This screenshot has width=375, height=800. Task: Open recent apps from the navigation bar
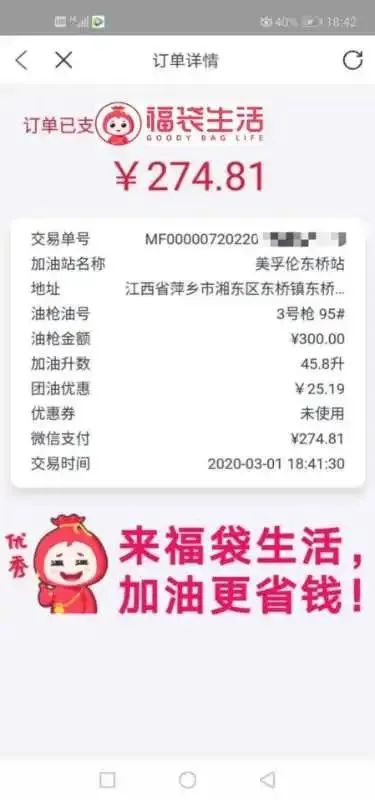[x=107, y=780]
